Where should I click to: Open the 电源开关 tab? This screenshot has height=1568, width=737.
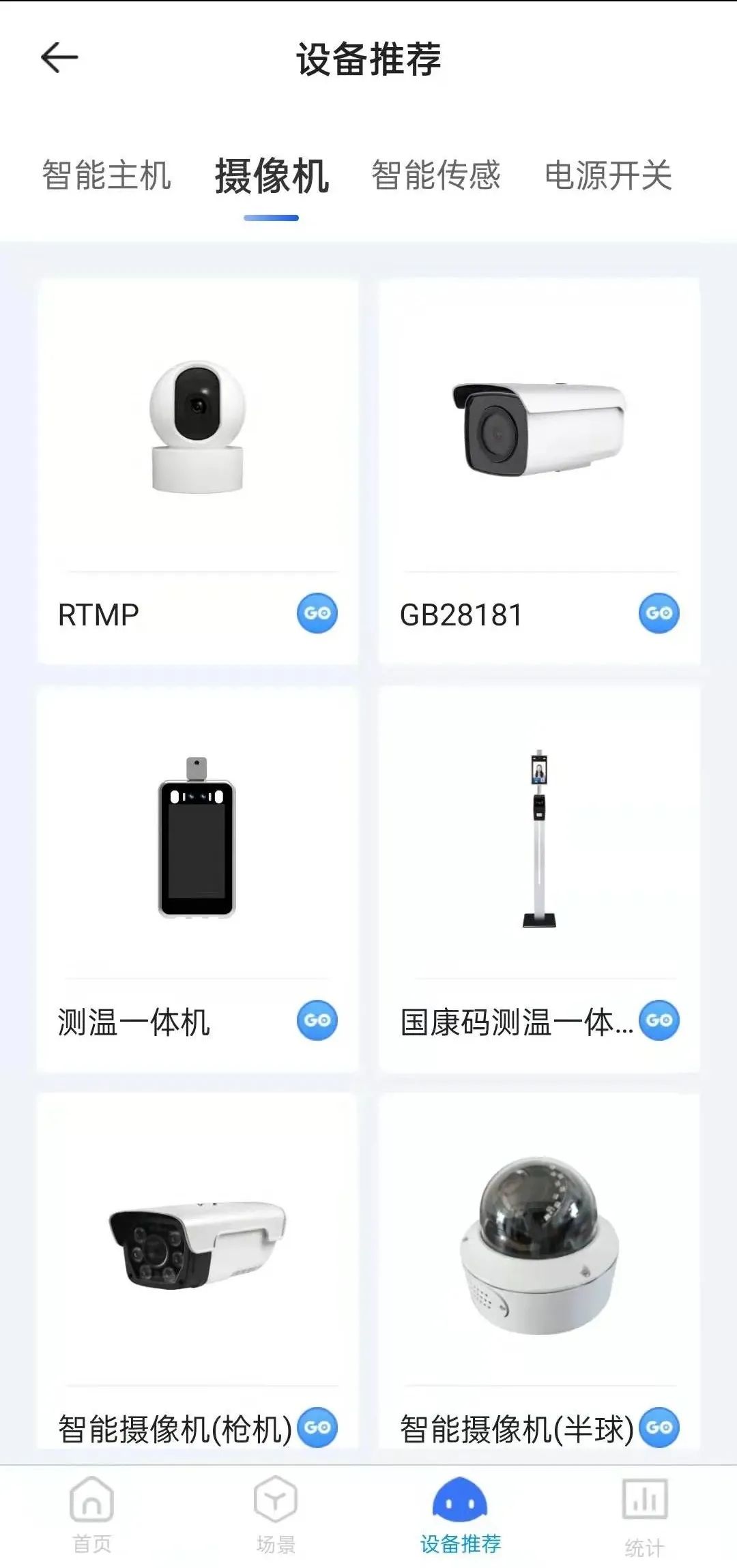pyautogui.click(x=608, y=175)
